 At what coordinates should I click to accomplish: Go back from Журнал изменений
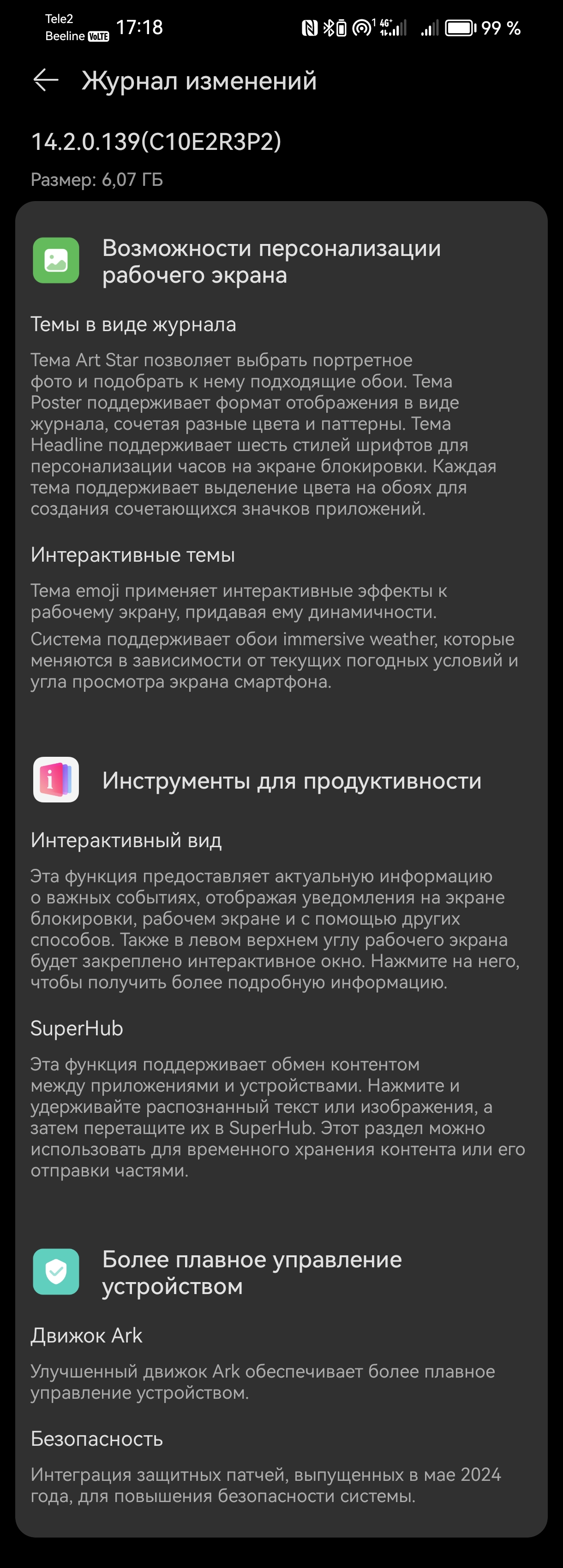[x=46, y=80]
